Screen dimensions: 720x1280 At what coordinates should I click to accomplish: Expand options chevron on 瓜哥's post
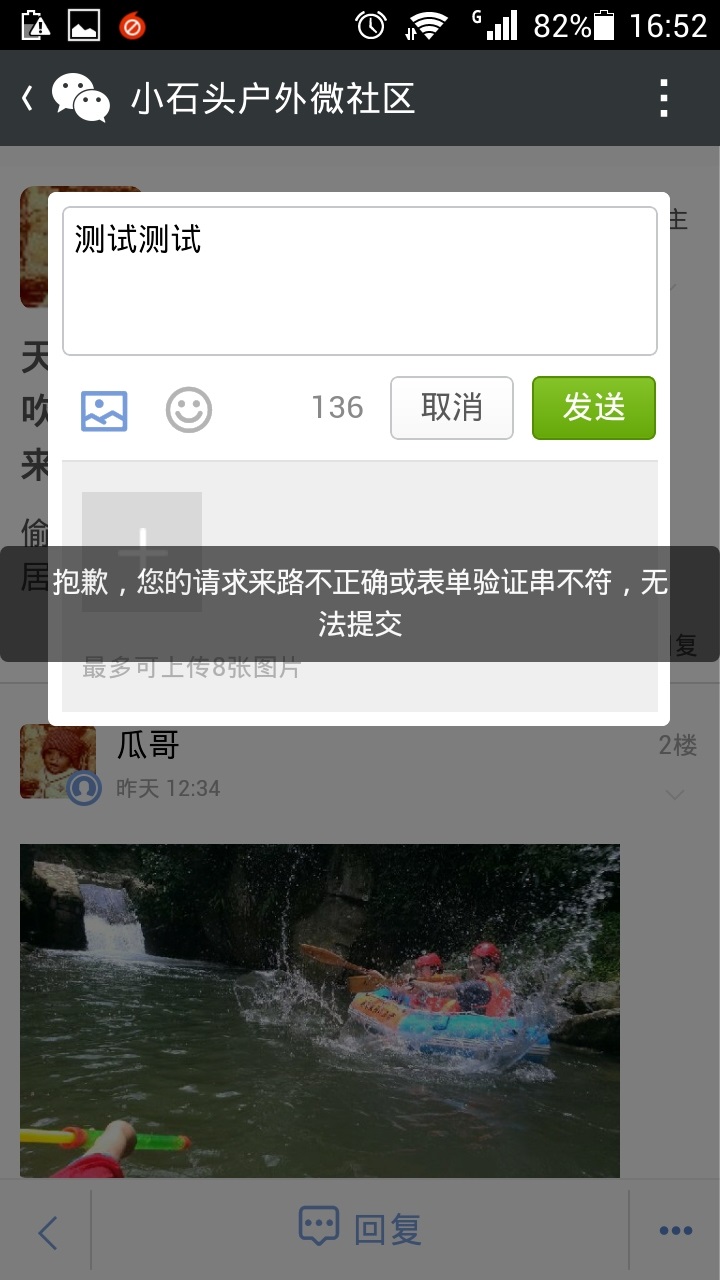pos(675,795)
